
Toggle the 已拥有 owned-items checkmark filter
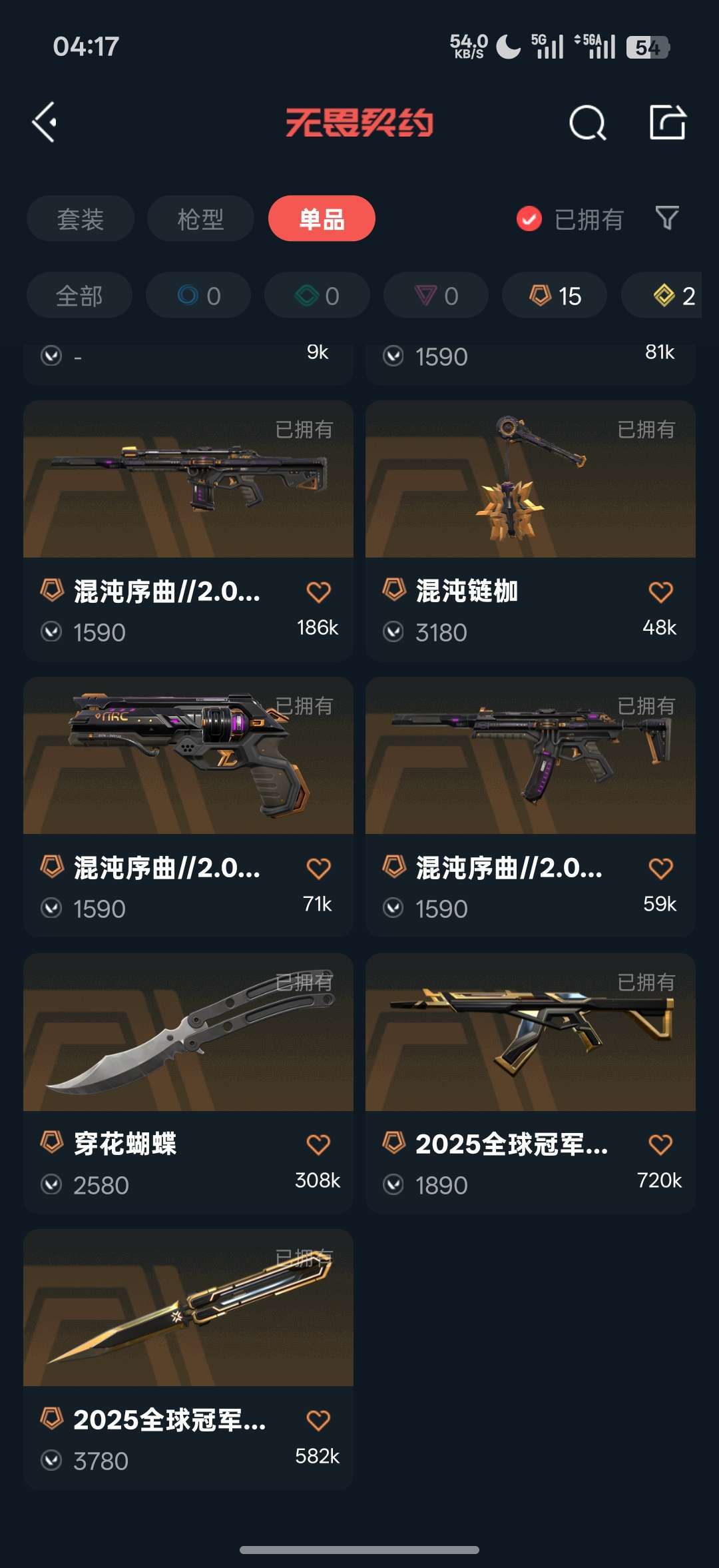coord(527,218)
